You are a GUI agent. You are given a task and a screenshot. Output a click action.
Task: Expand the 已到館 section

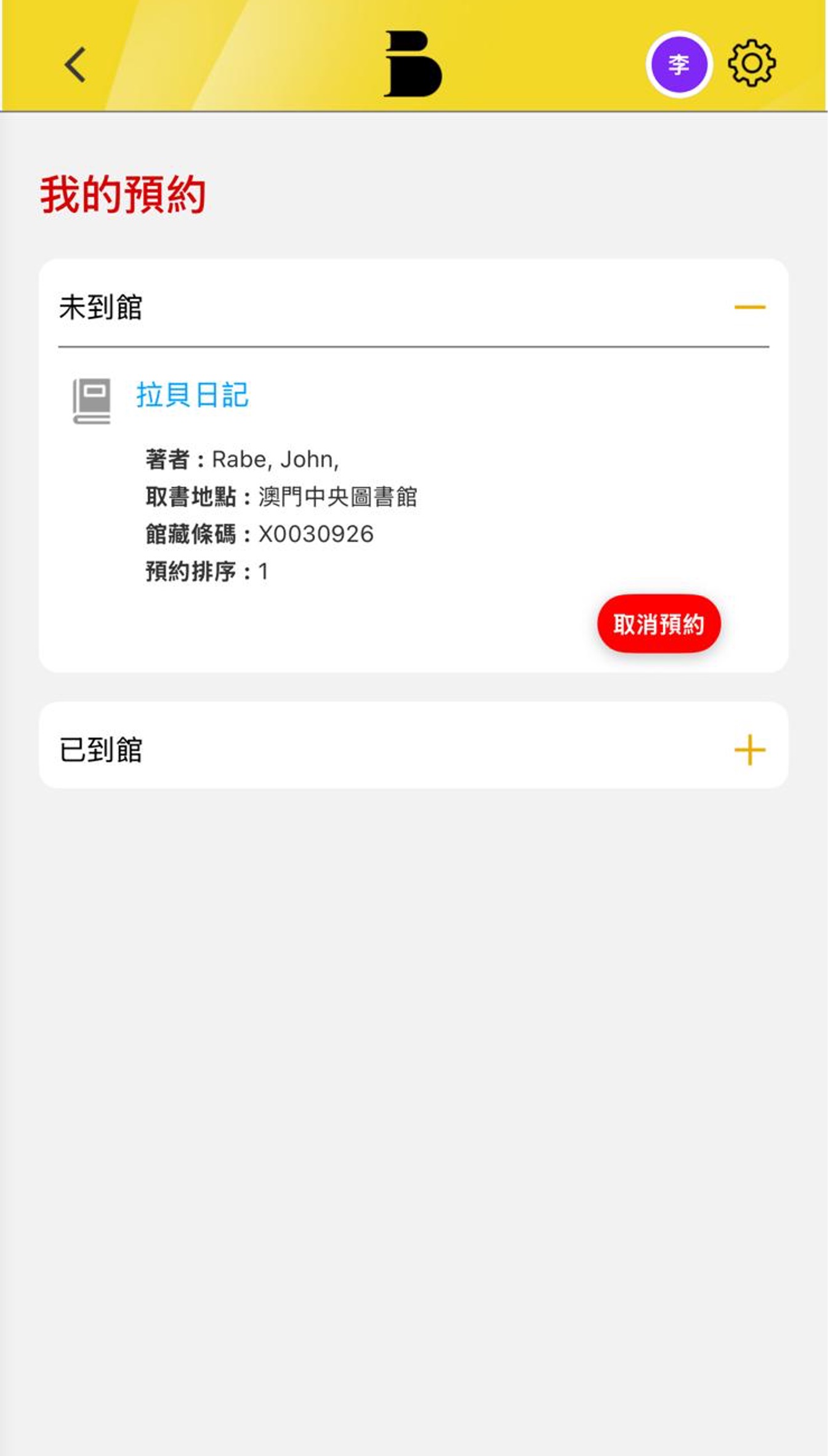tap(749, 750)
